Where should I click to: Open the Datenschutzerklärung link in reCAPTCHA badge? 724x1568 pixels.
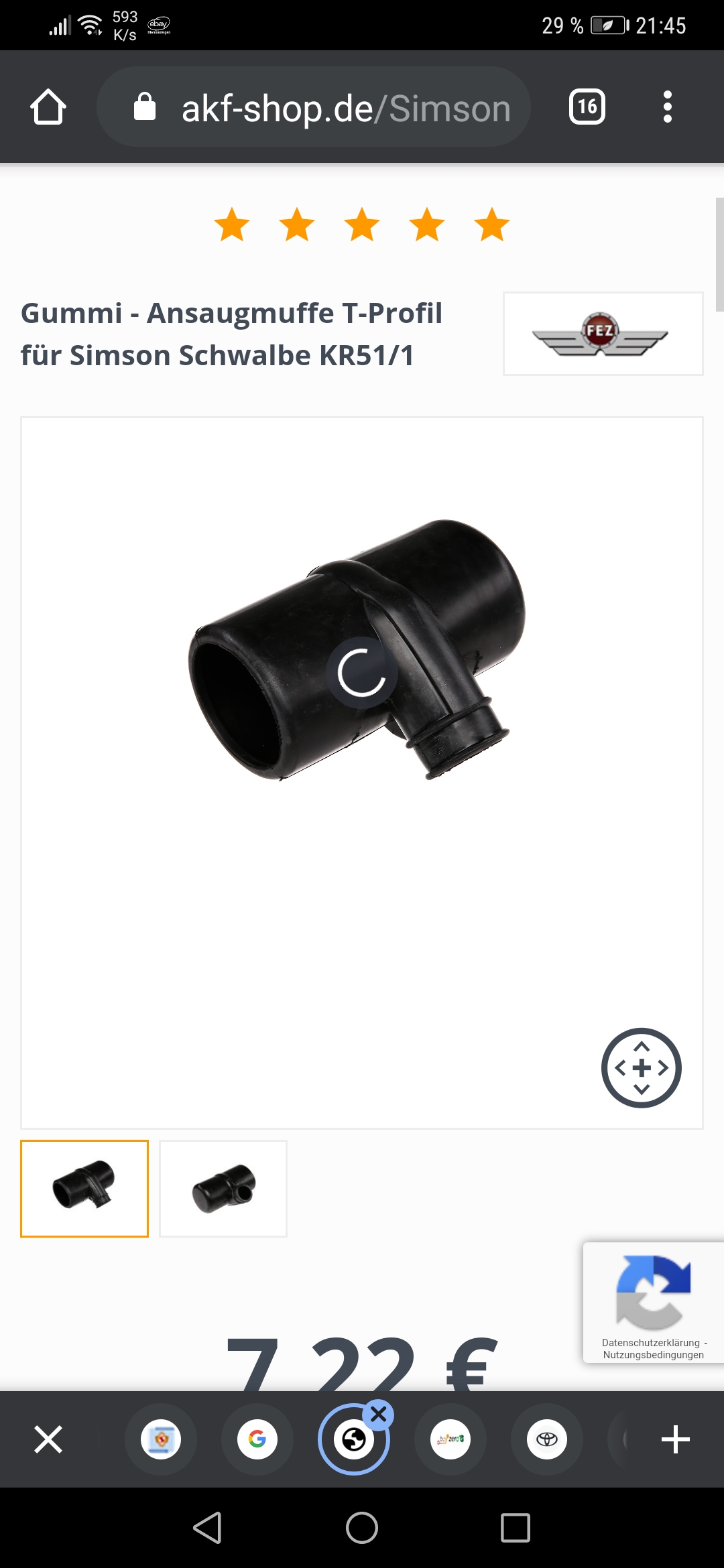coord(650,1343)
